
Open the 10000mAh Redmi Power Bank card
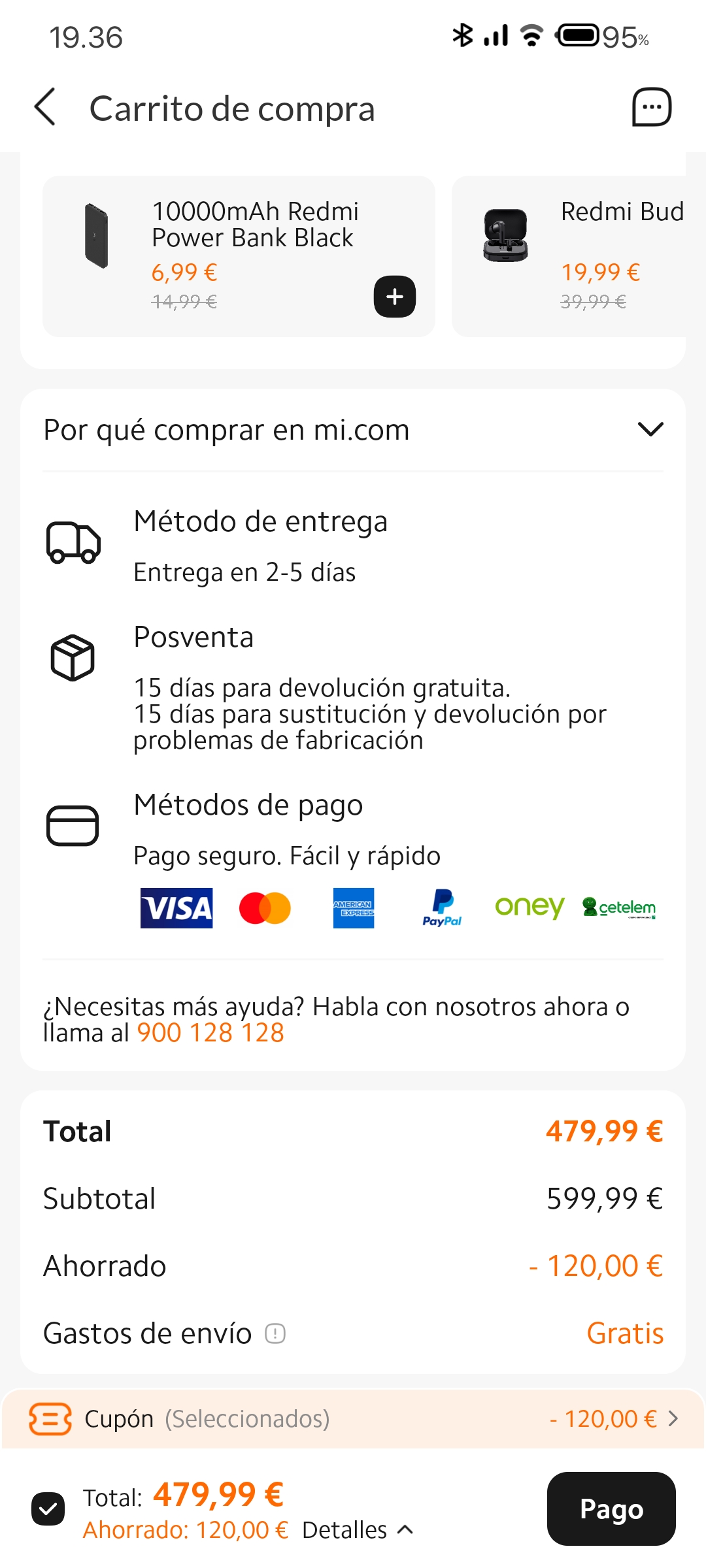tap(239, 256)
